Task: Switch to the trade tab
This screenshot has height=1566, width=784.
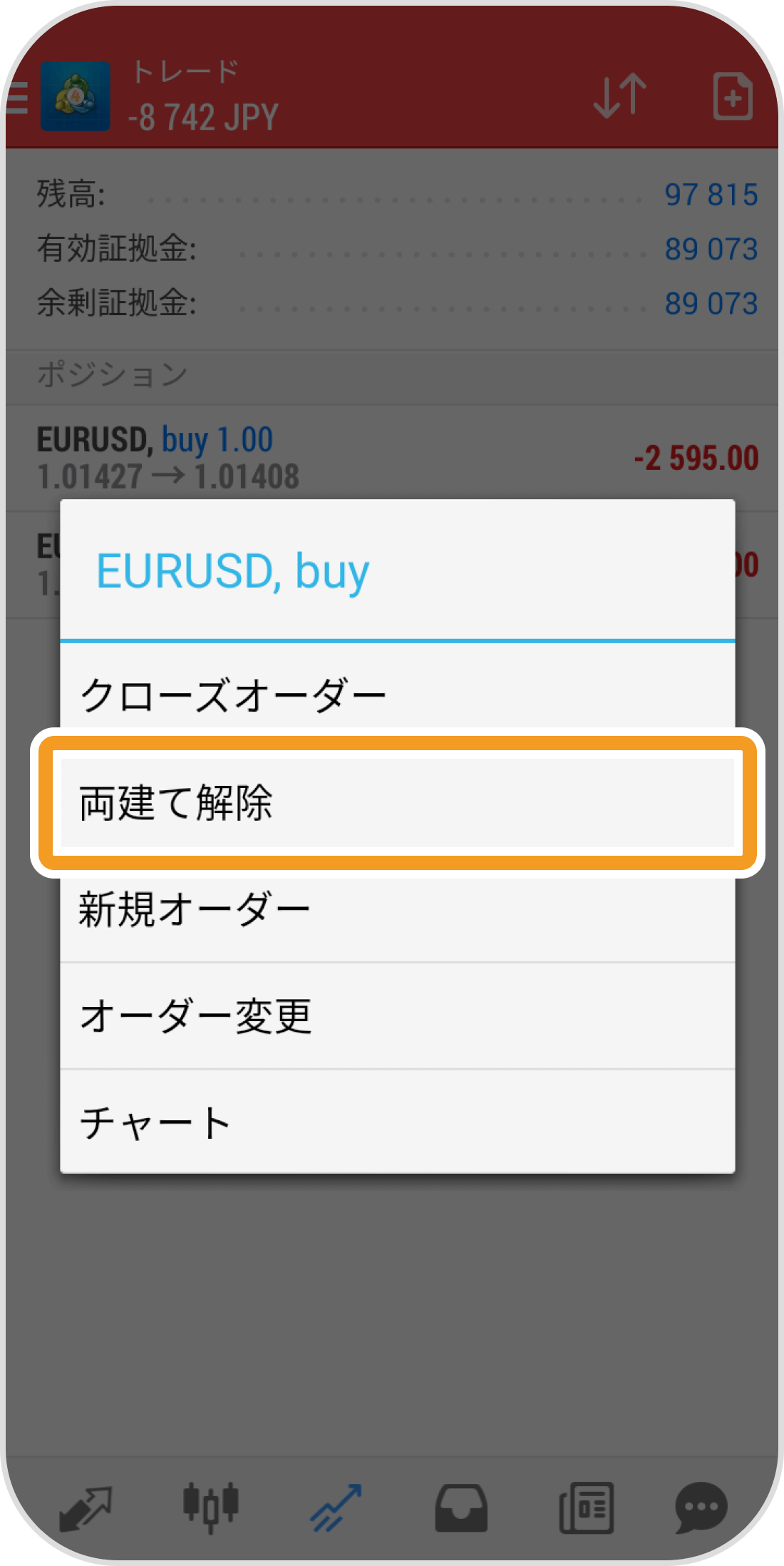Action: coord(336,1507)
